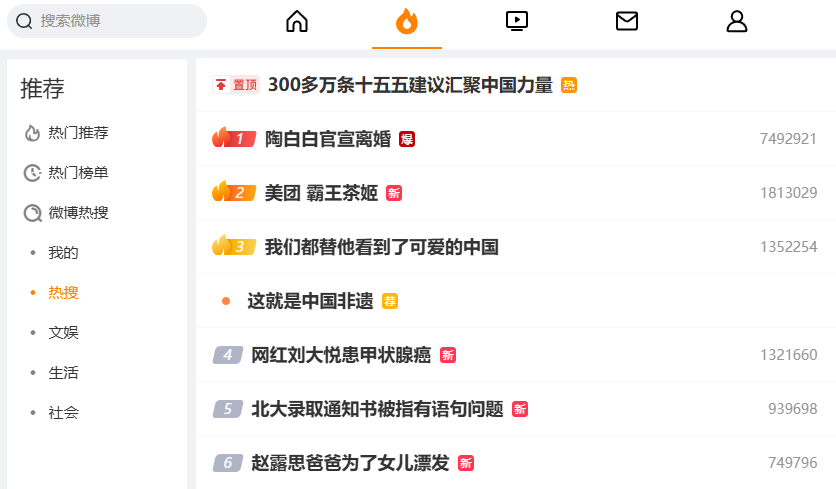The image size is (836, 489).
Task: Open the messages envelope icon
Action: click(x=627, y=21)
